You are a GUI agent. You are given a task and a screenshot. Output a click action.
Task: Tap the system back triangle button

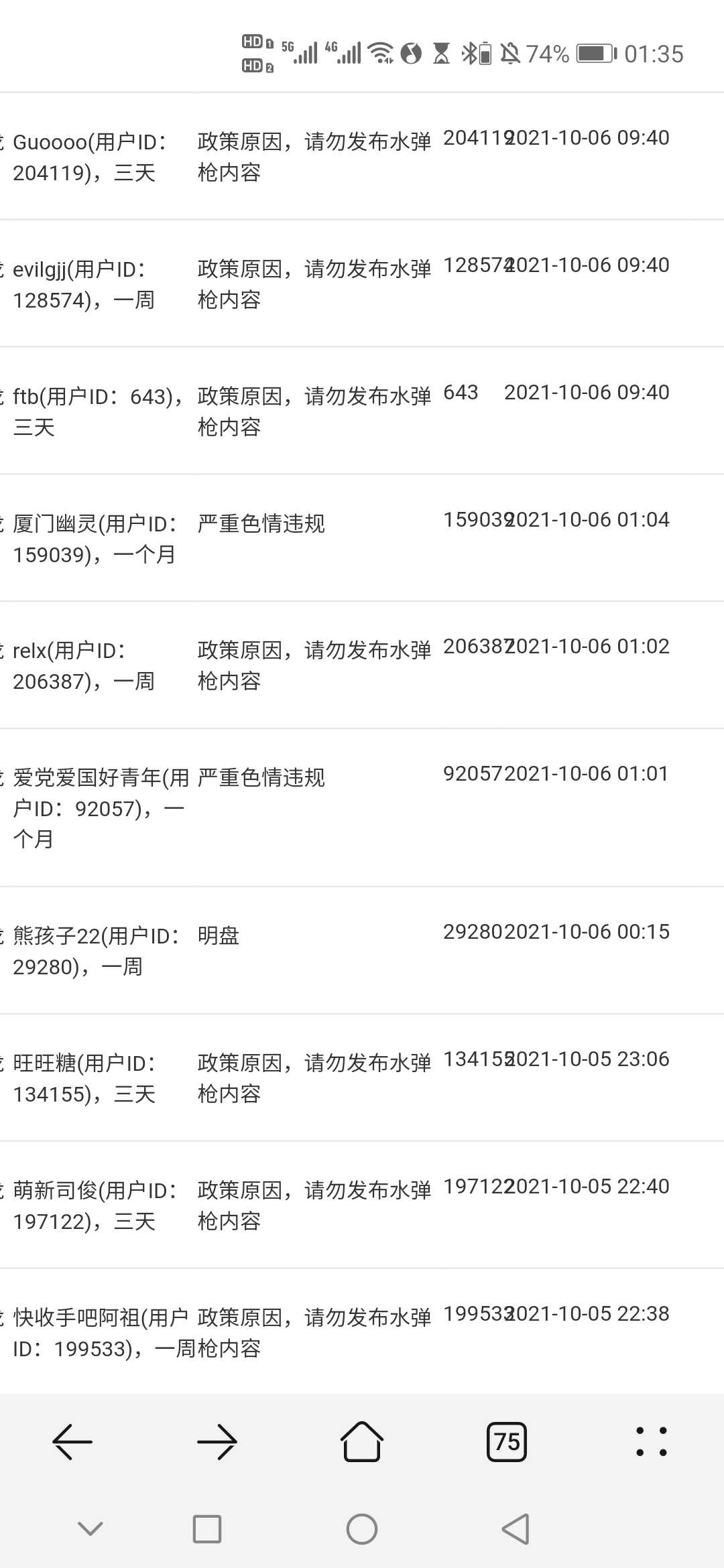pyautogui.click(x=516, y=1529)
